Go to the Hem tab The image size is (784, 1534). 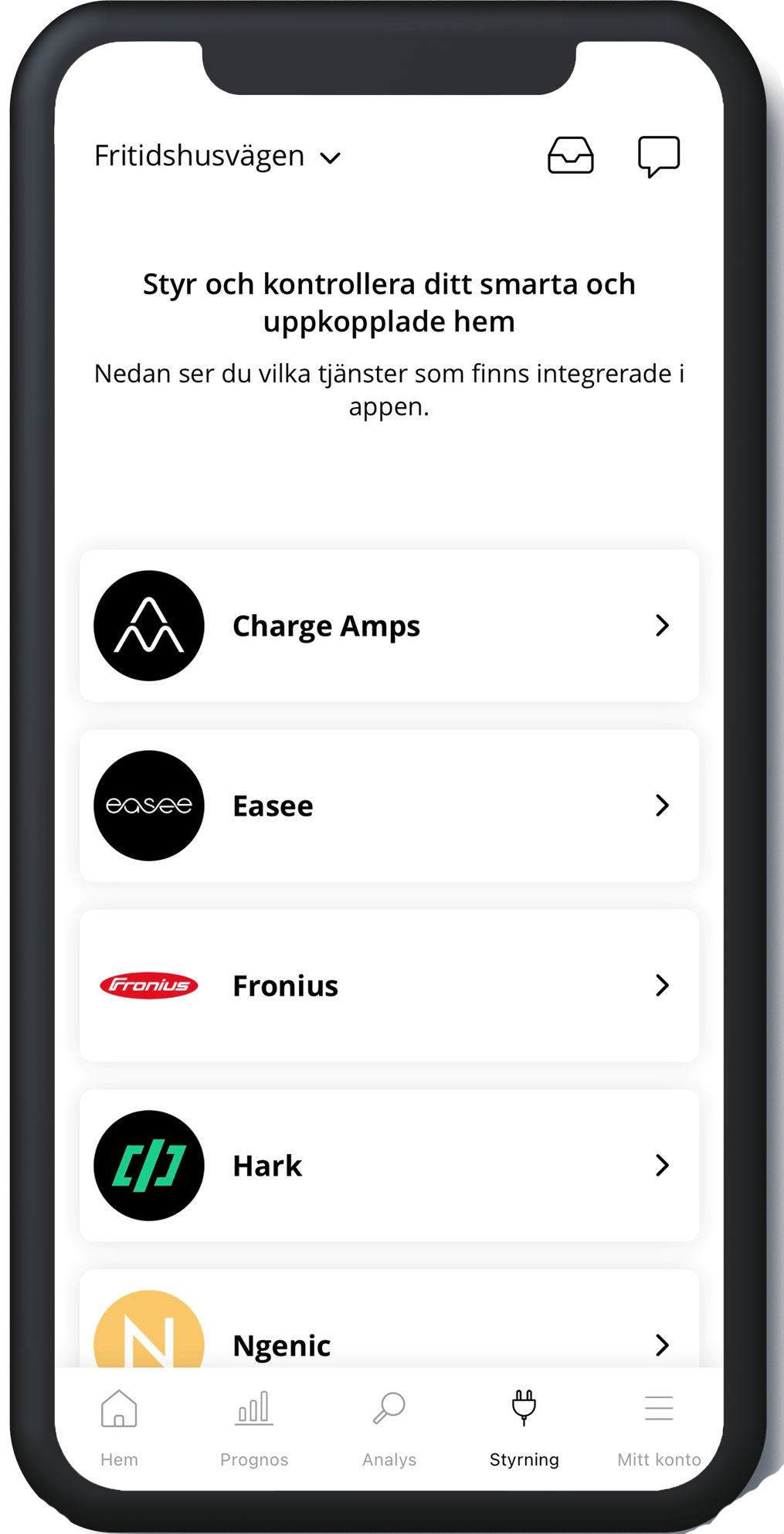pos(119,1426)
